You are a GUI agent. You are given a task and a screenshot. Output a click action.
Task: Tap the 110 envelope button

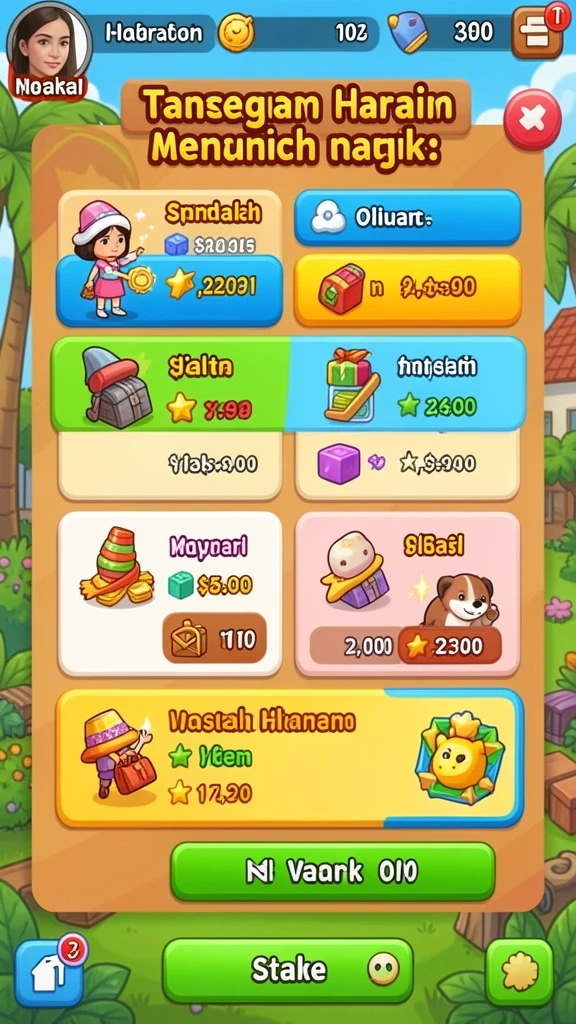point(214,638)
